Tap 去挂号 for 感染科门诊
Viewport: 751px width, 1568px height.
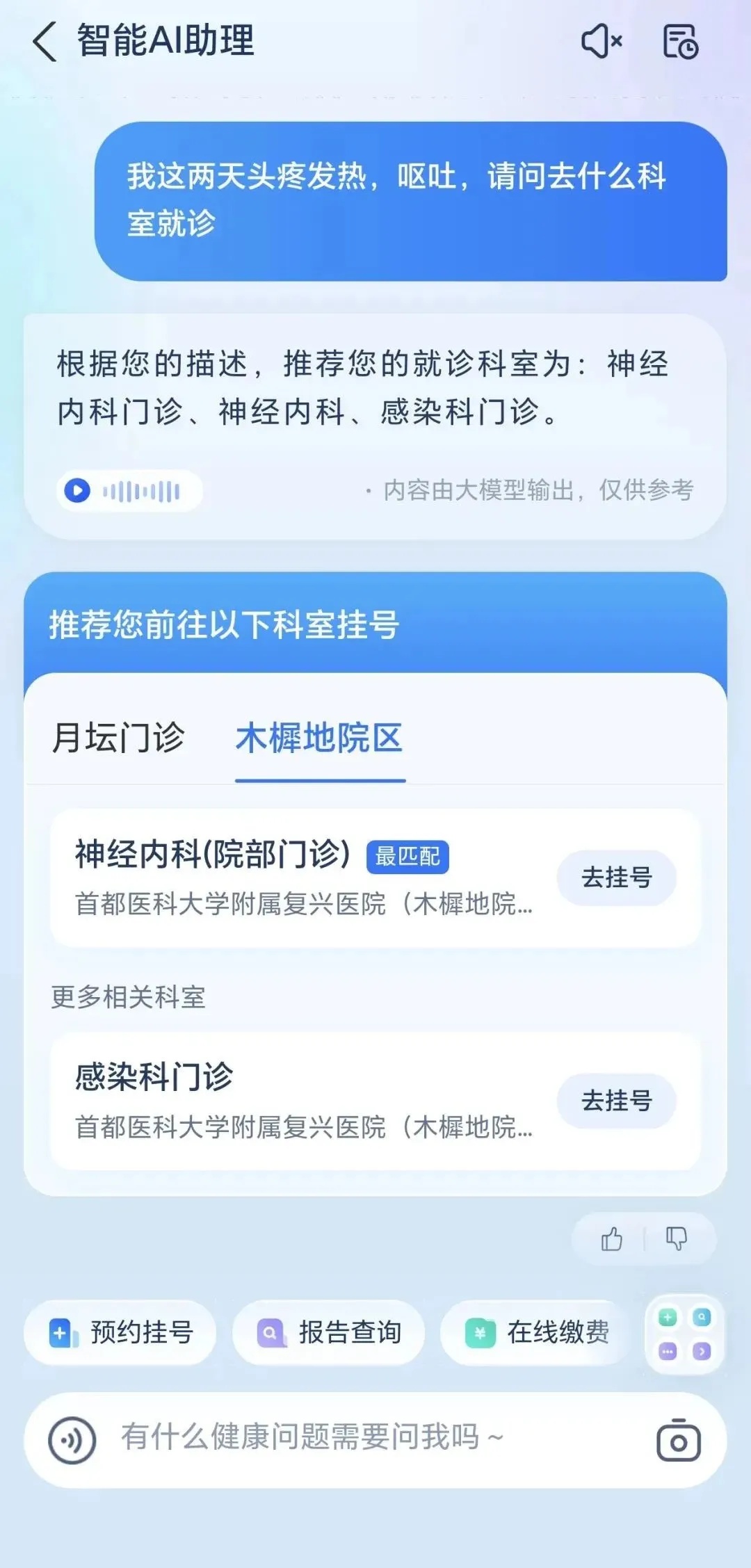616,1101
